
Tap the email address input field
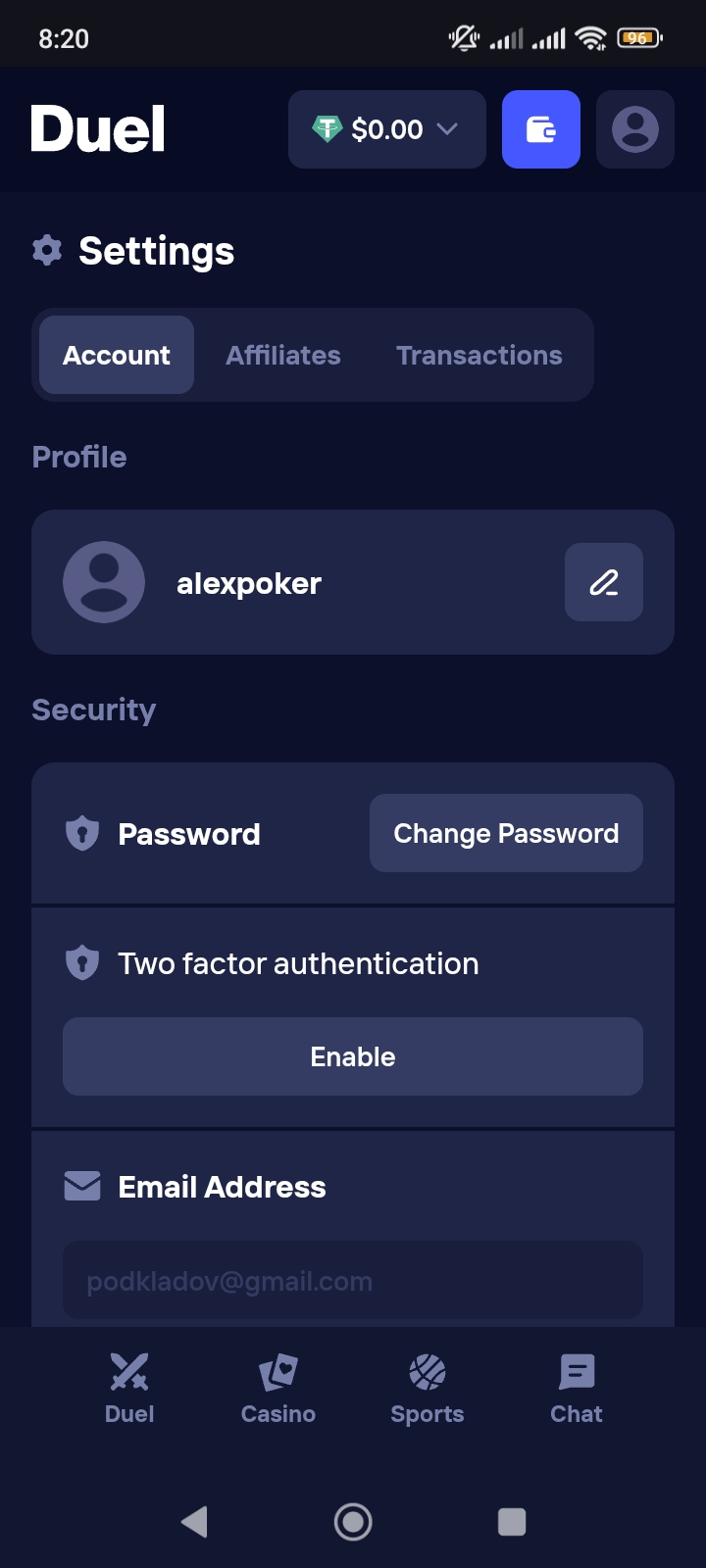click(x=353, y=1280)
